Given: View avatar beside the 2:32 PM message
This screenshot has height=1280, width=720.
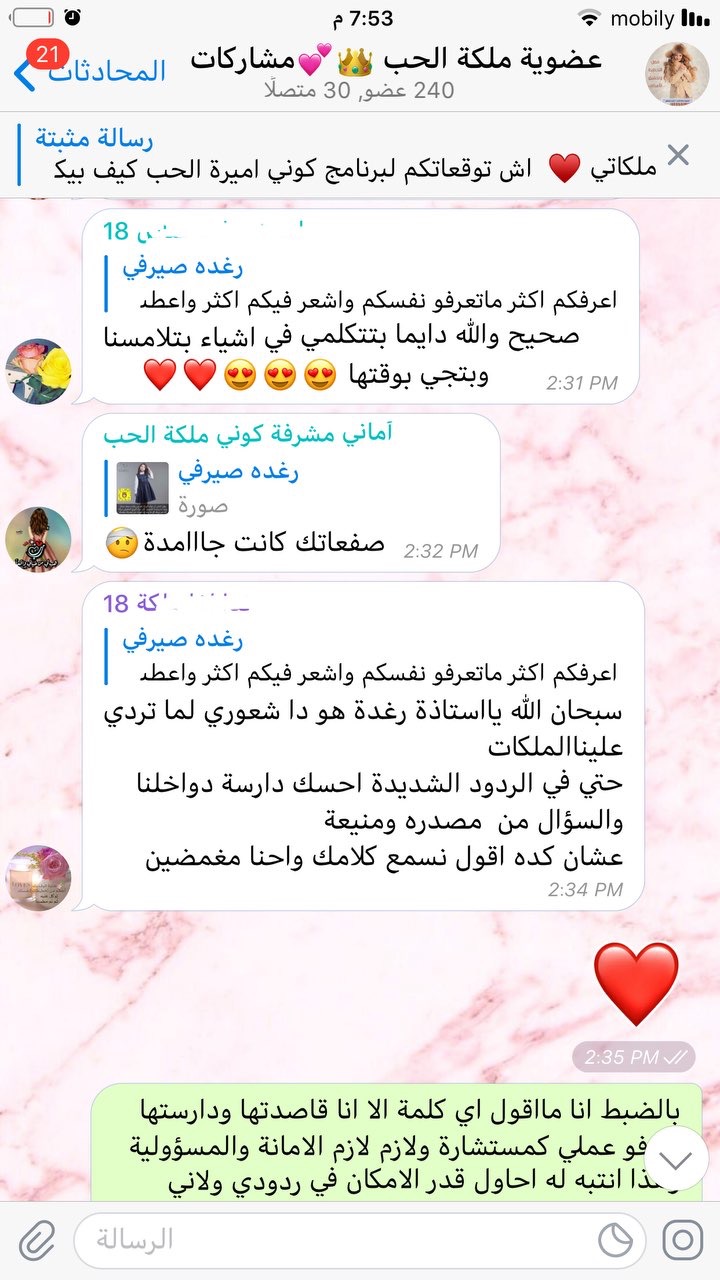Looking at the screenshot, I should [x=38, y=540].
